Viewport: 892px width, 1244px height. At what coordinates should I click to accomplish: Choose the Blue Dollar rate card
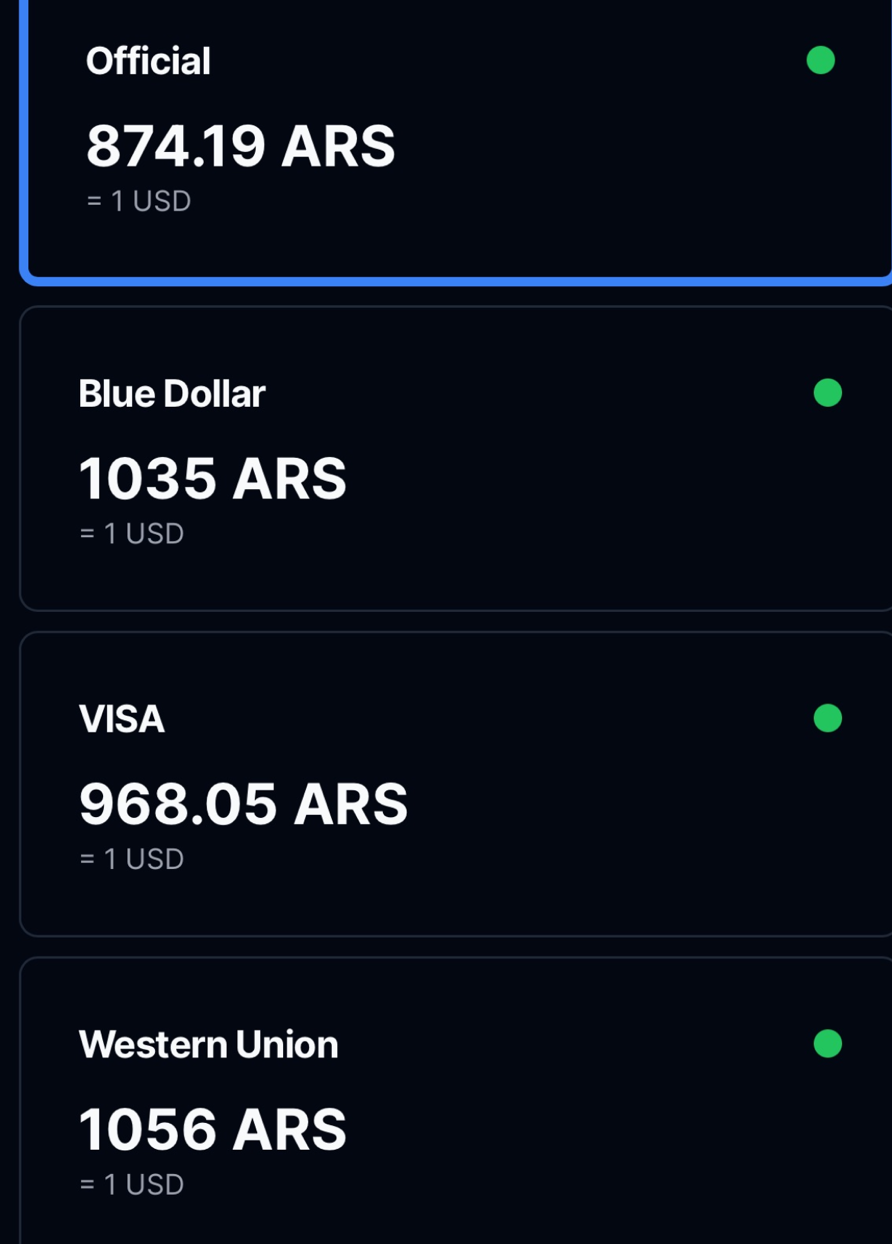point(455,458)
